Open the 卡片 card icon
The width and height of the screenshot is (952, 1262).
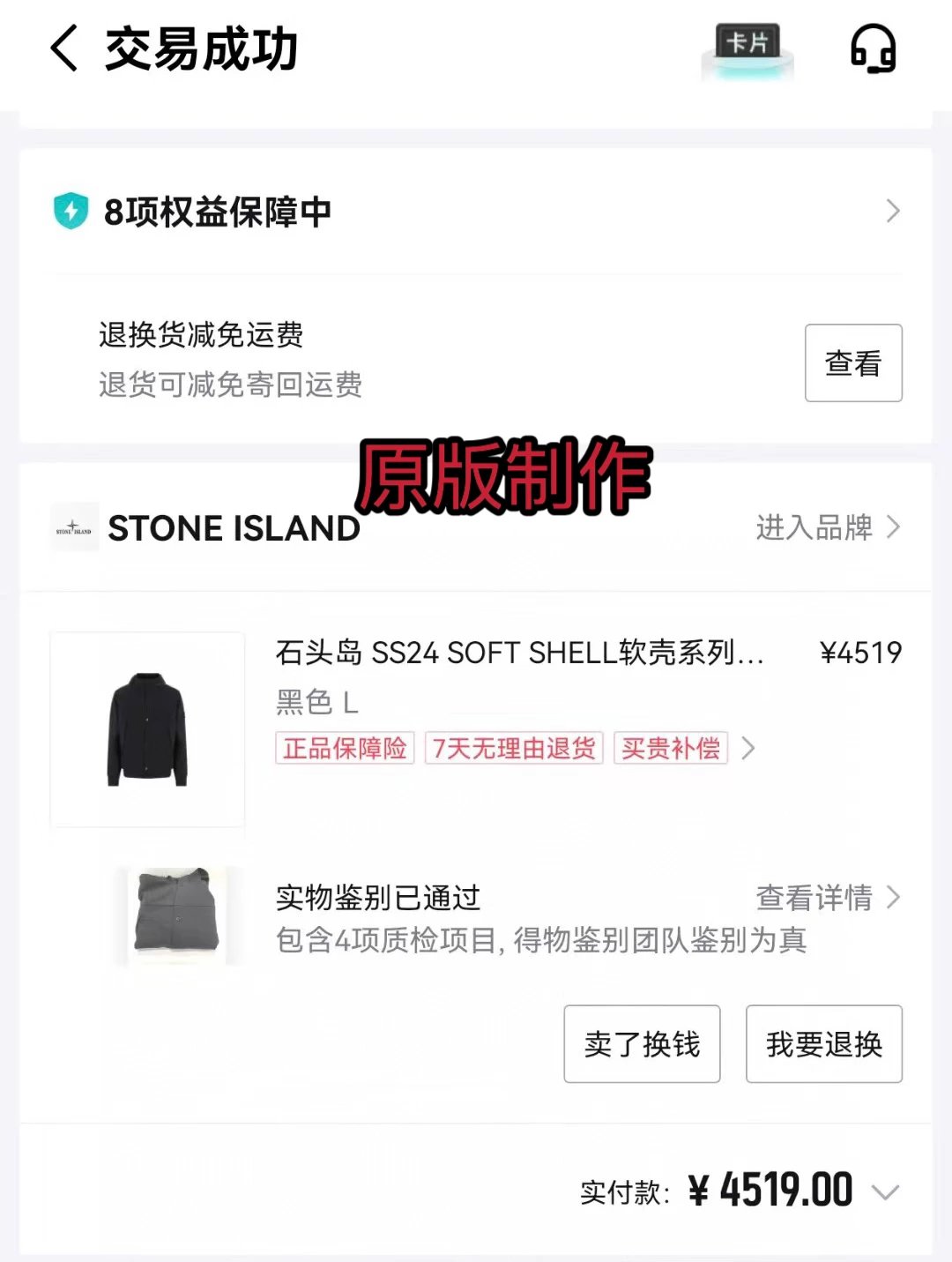point(747,49)
